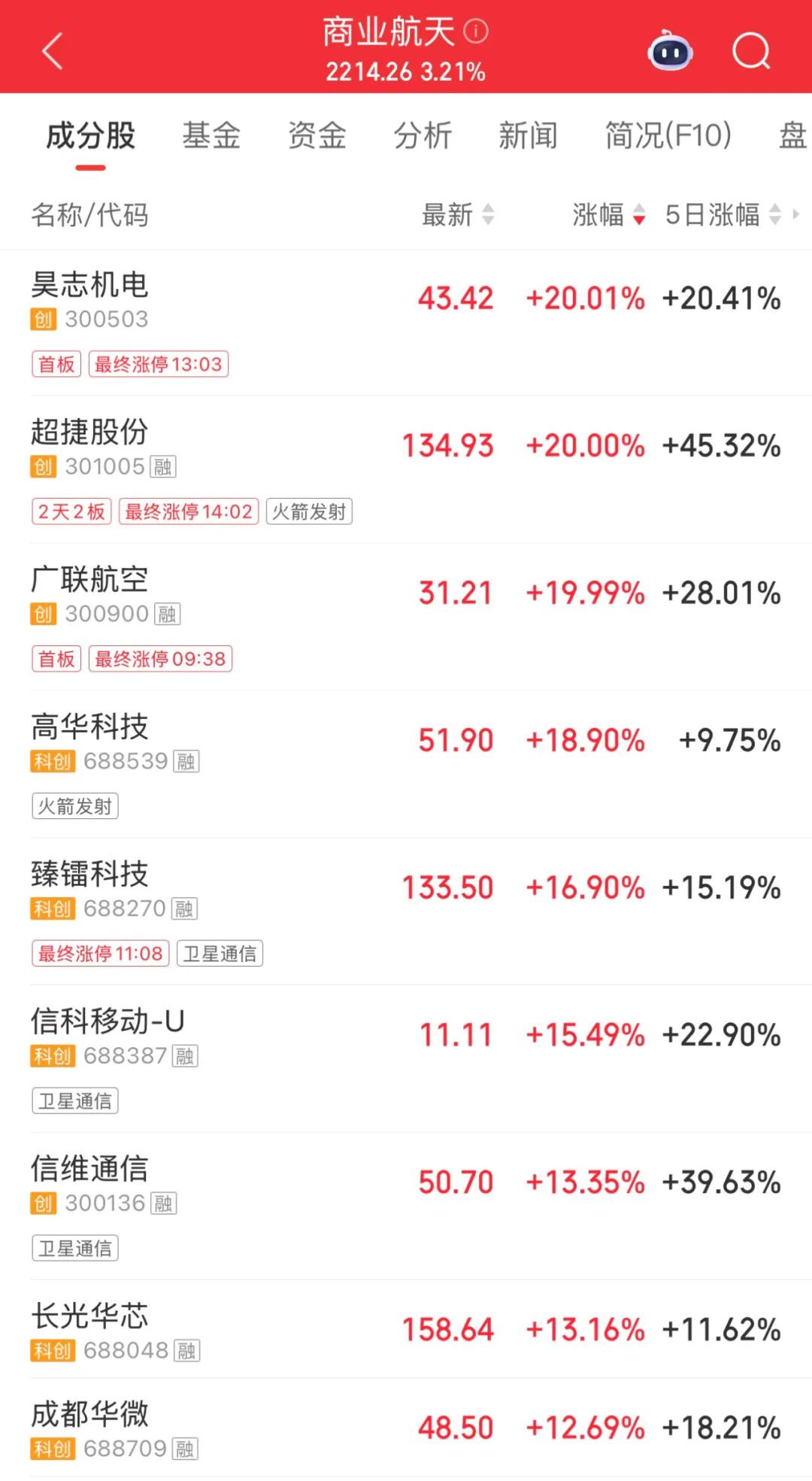
Task: Show info for 商业航天 title
Action: [476, 31]
